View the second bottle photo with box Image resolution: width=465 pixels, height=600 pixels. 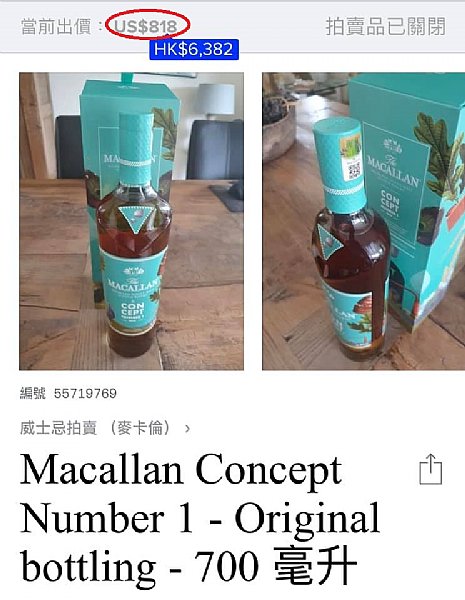click(364, 221)
